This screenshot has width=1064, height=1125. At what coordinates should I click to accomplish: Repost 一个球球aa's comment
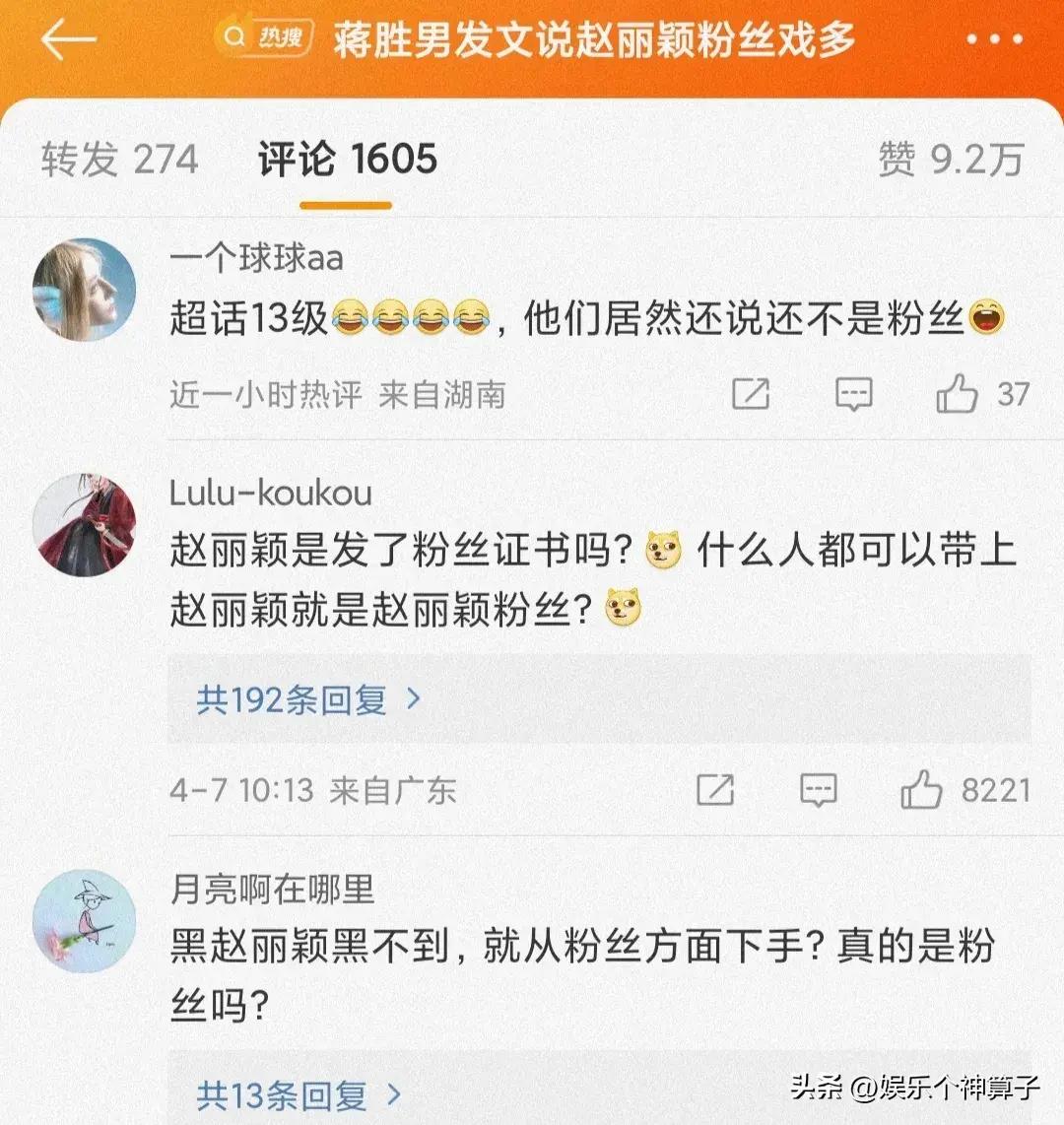(751, 395)
